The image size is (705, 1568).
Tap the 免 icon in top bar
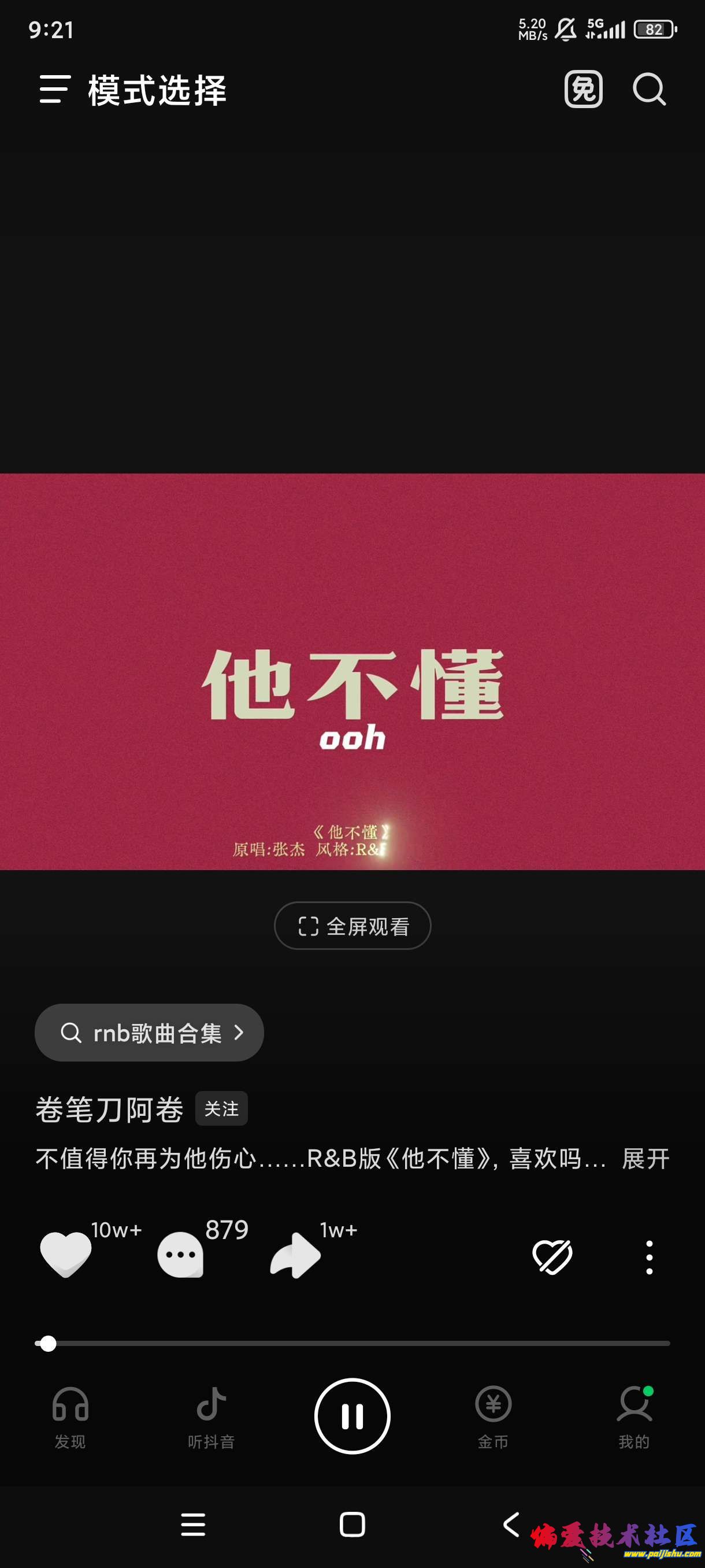(582, 90)
